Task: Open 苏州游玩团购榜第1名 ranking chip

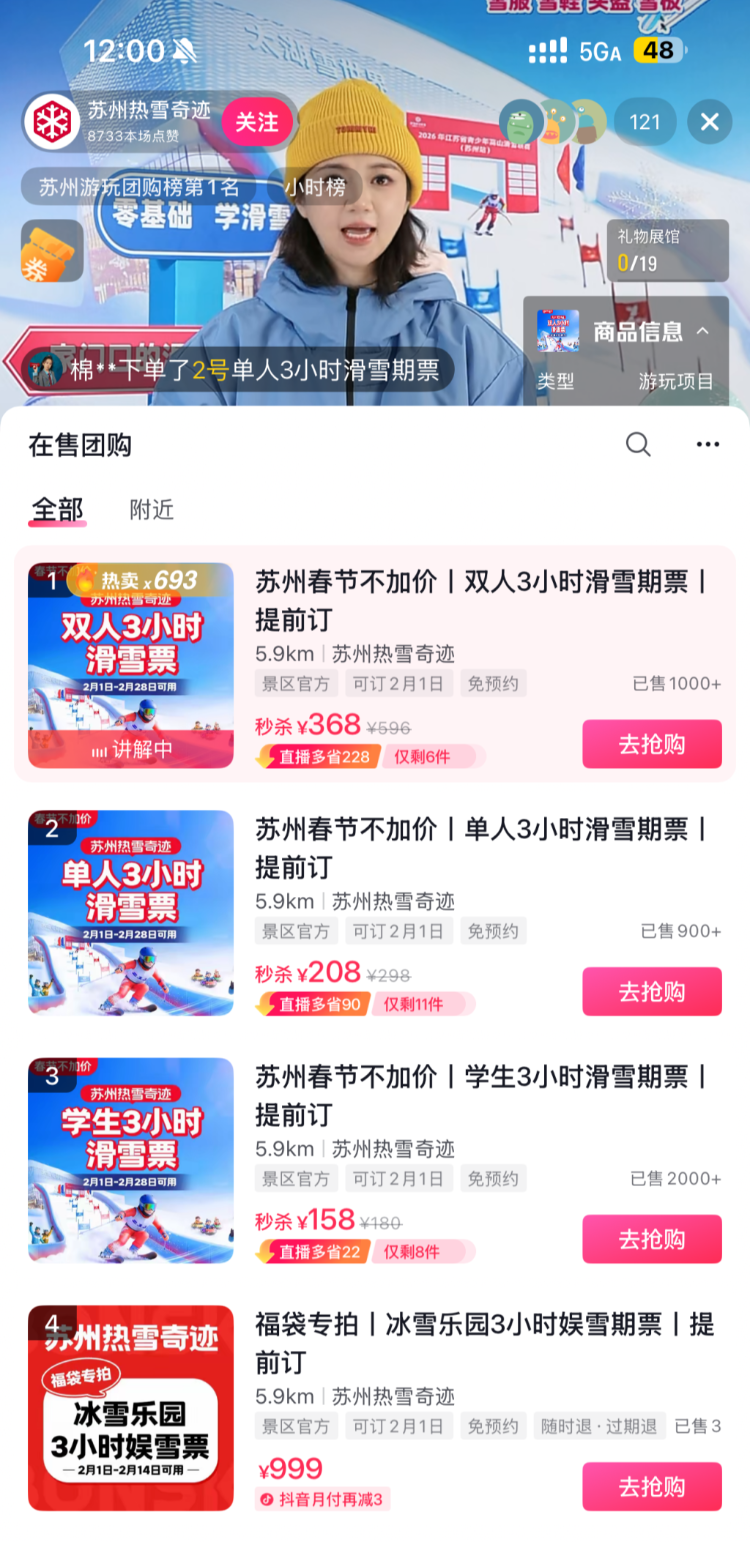Action: 139,187
